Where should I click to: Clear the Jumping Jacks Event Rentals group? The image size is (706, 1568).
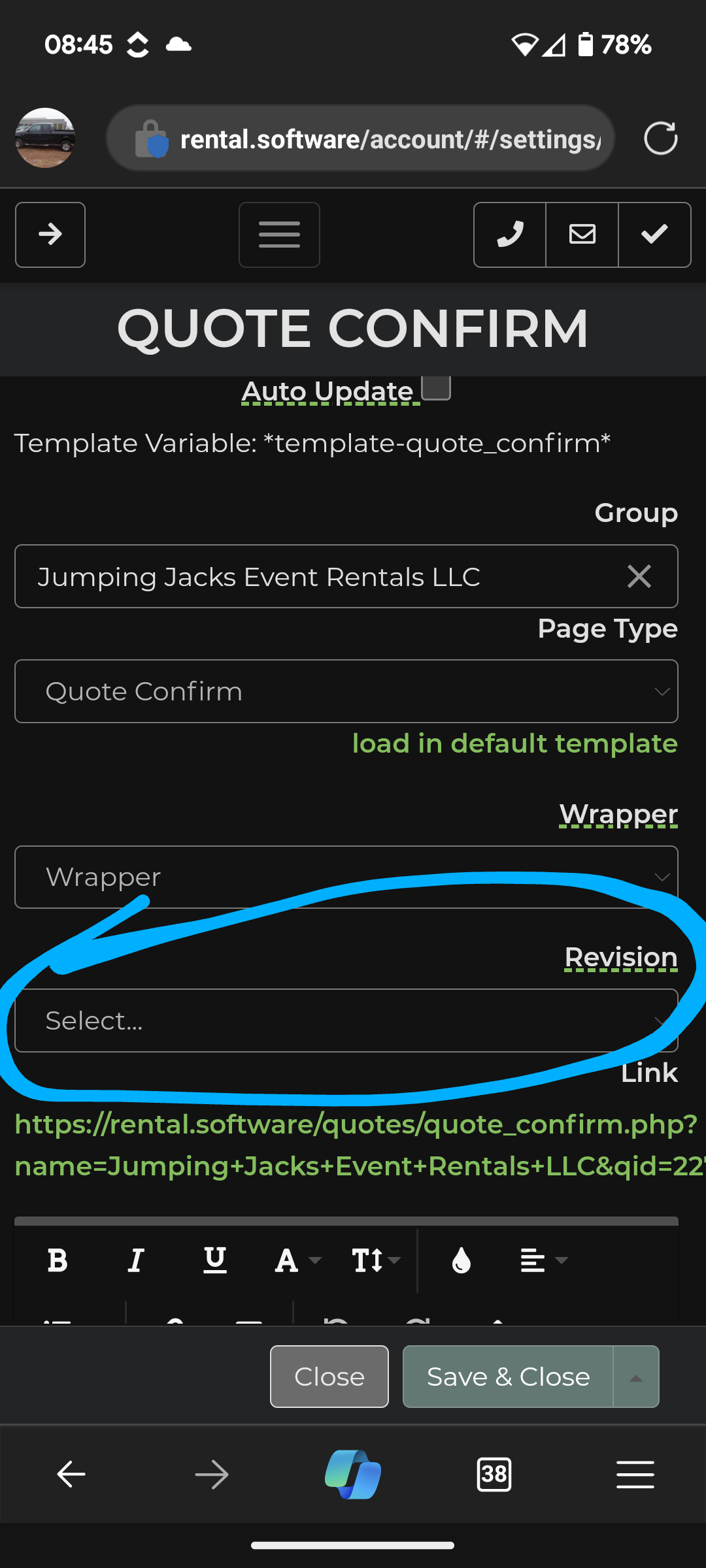tap(639, 577)
